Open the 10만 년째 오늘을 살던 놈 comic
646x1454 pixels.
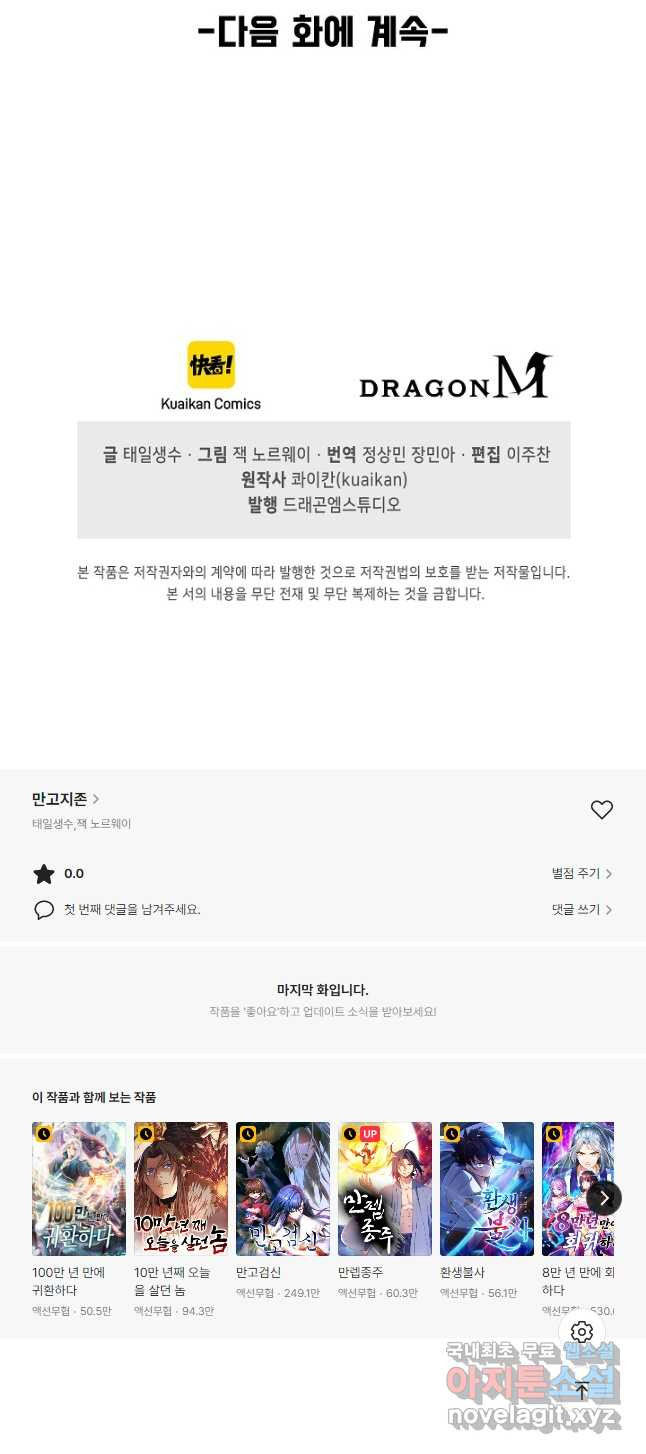[x=181, y=1189]
